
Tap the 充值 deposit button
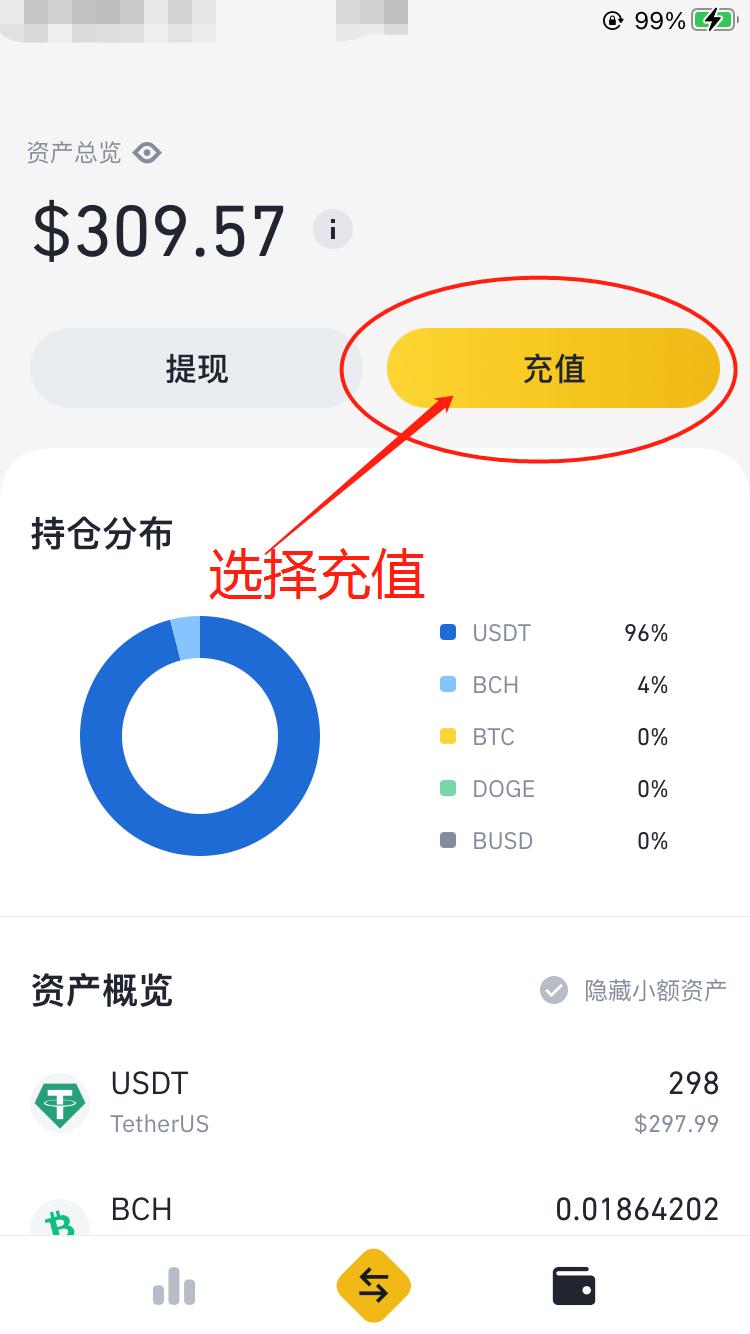coord(553,369)
